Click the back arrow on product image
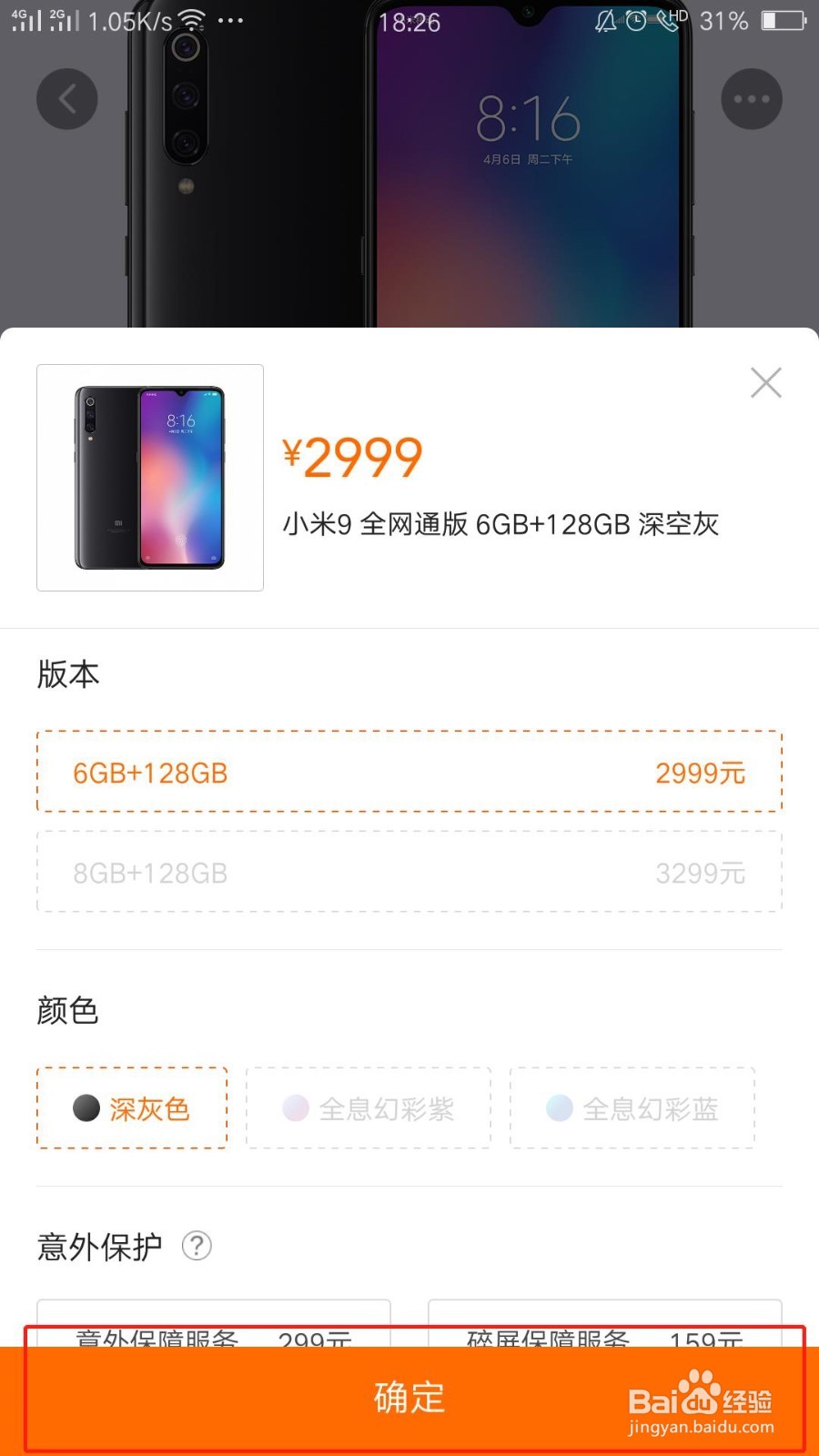The height and width of the screenshot is (1456, 819). click(x=66, y=98)
